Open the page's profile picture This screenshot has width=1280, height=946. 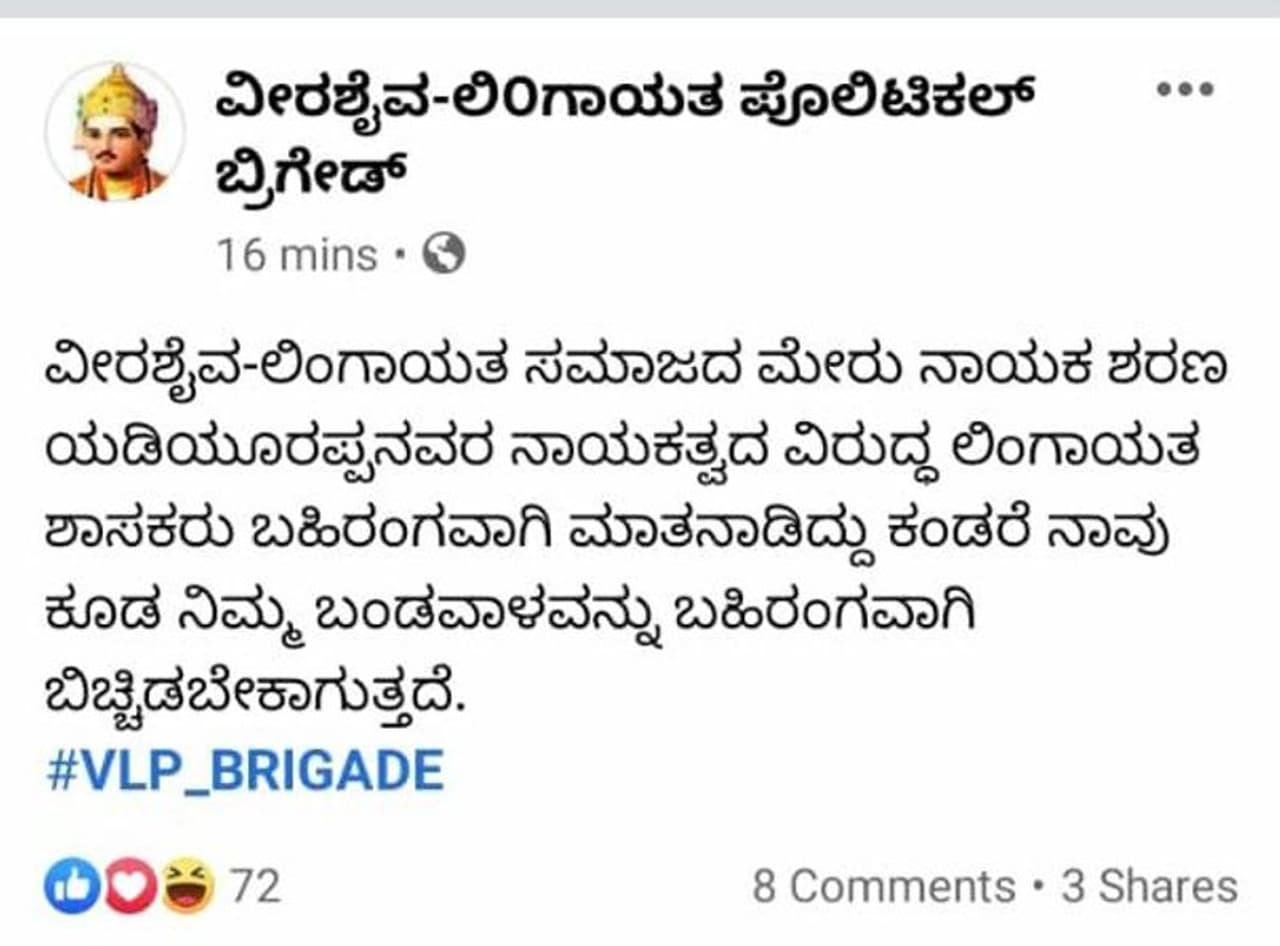(116, 133)
